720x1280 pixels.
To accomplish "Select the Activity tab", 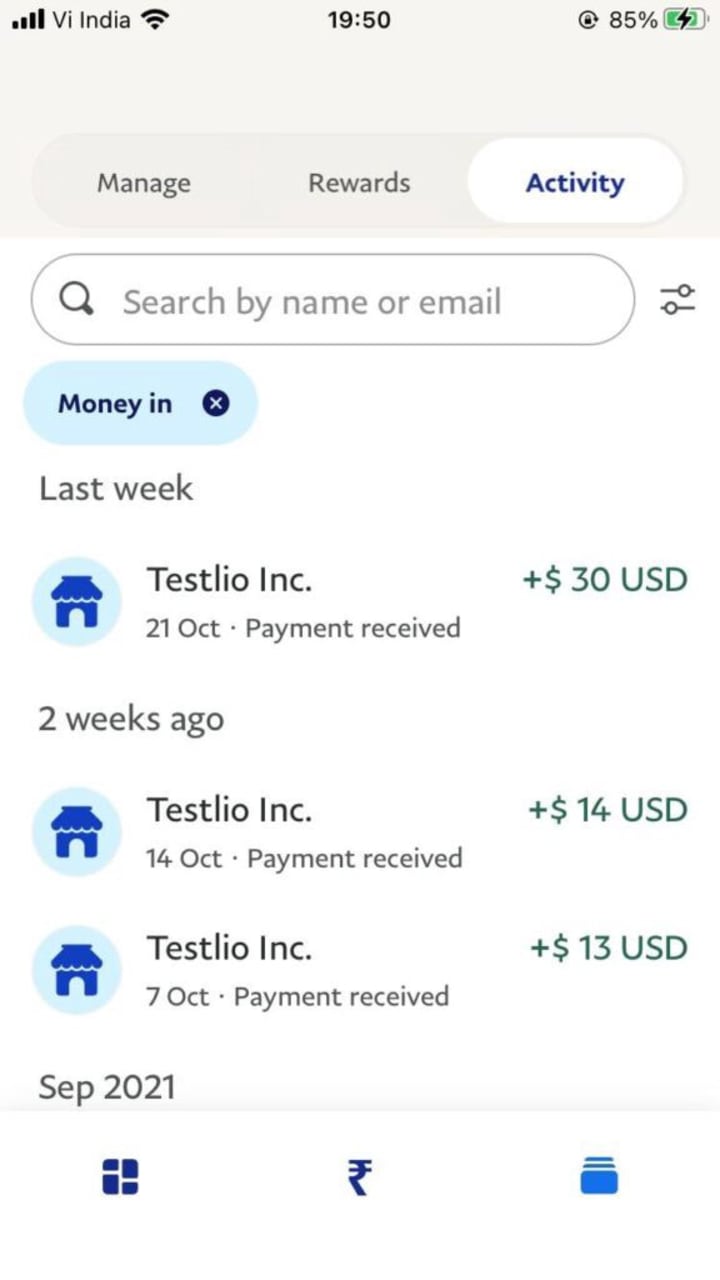I will pyautogui.click(x=575, y=182).
